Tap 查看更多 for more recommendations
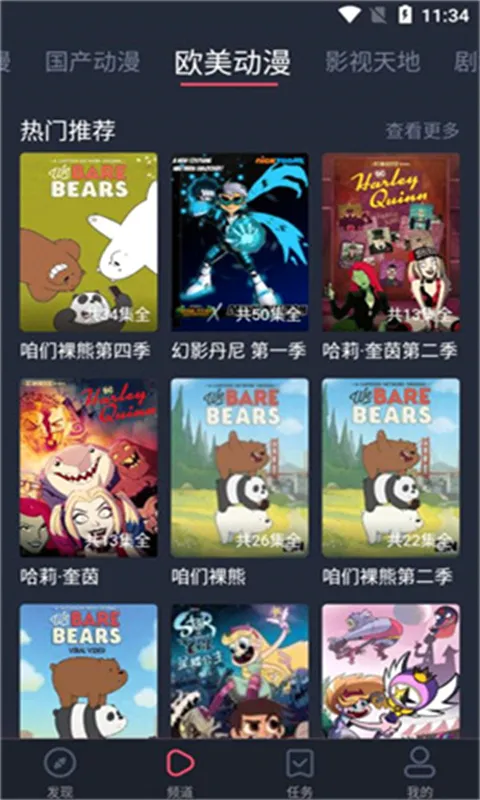Viewport: 480px width, 800px height. tap(422, 131)
